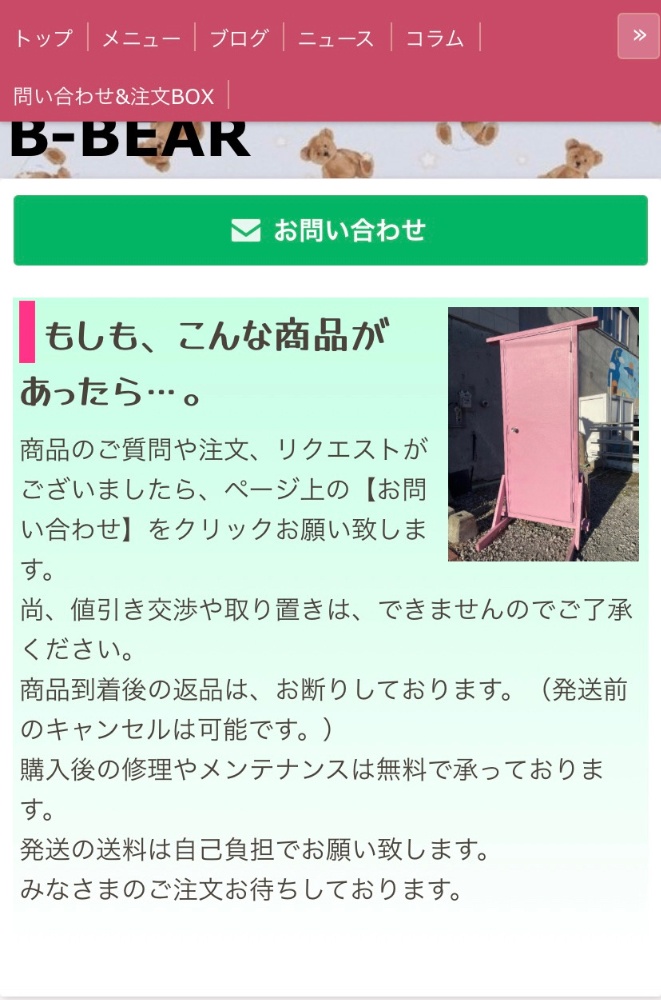Open the ニュース section

point(336,39)
